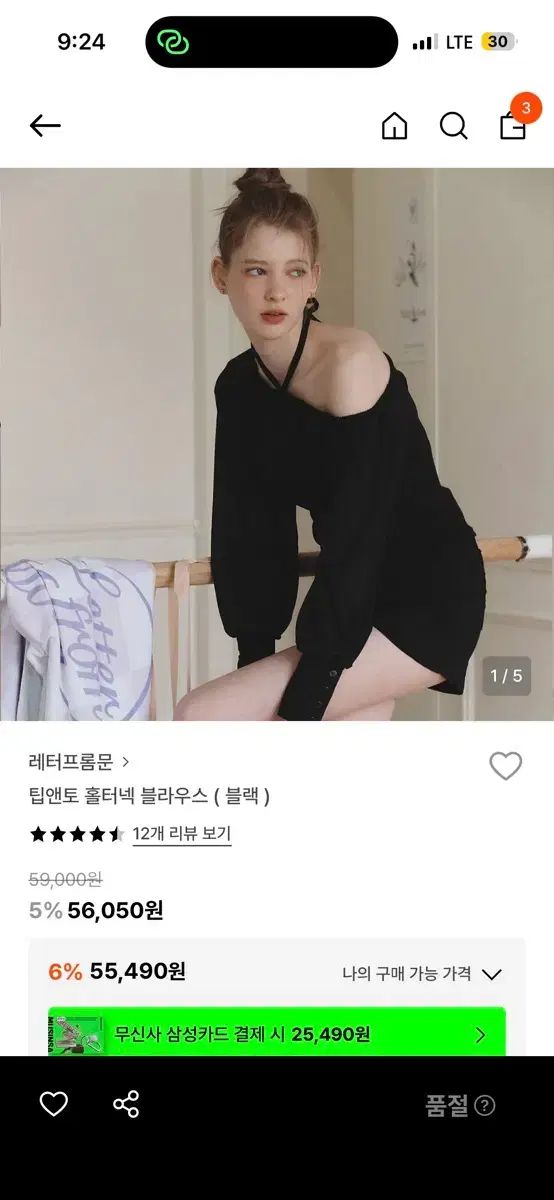Tap the 품절 help icon

485,1105
